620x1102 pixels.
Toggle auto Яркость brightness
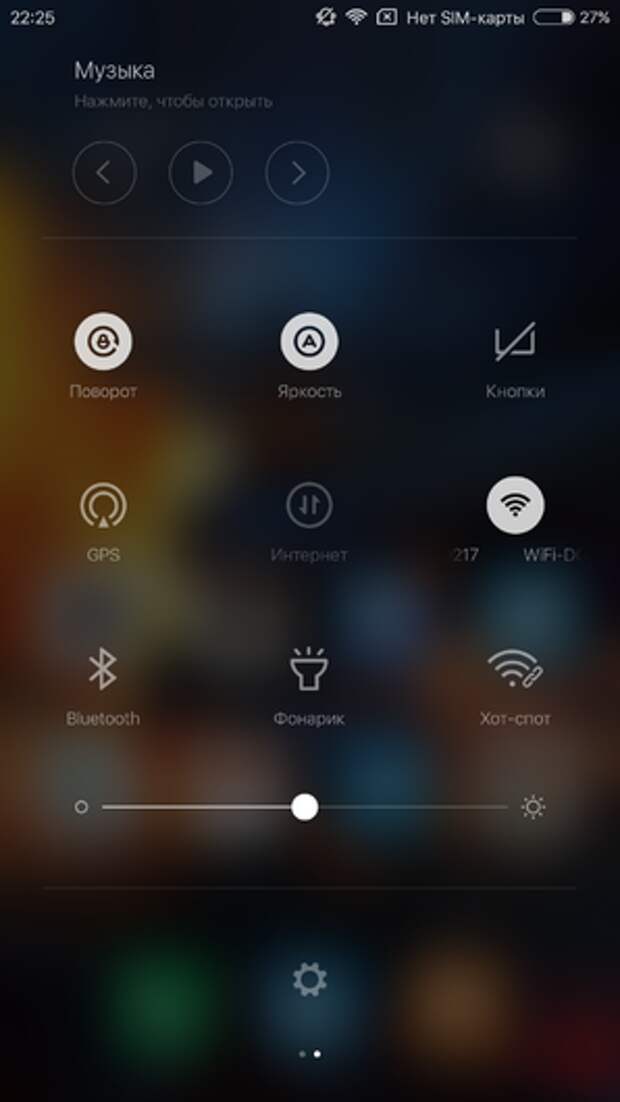309,342
